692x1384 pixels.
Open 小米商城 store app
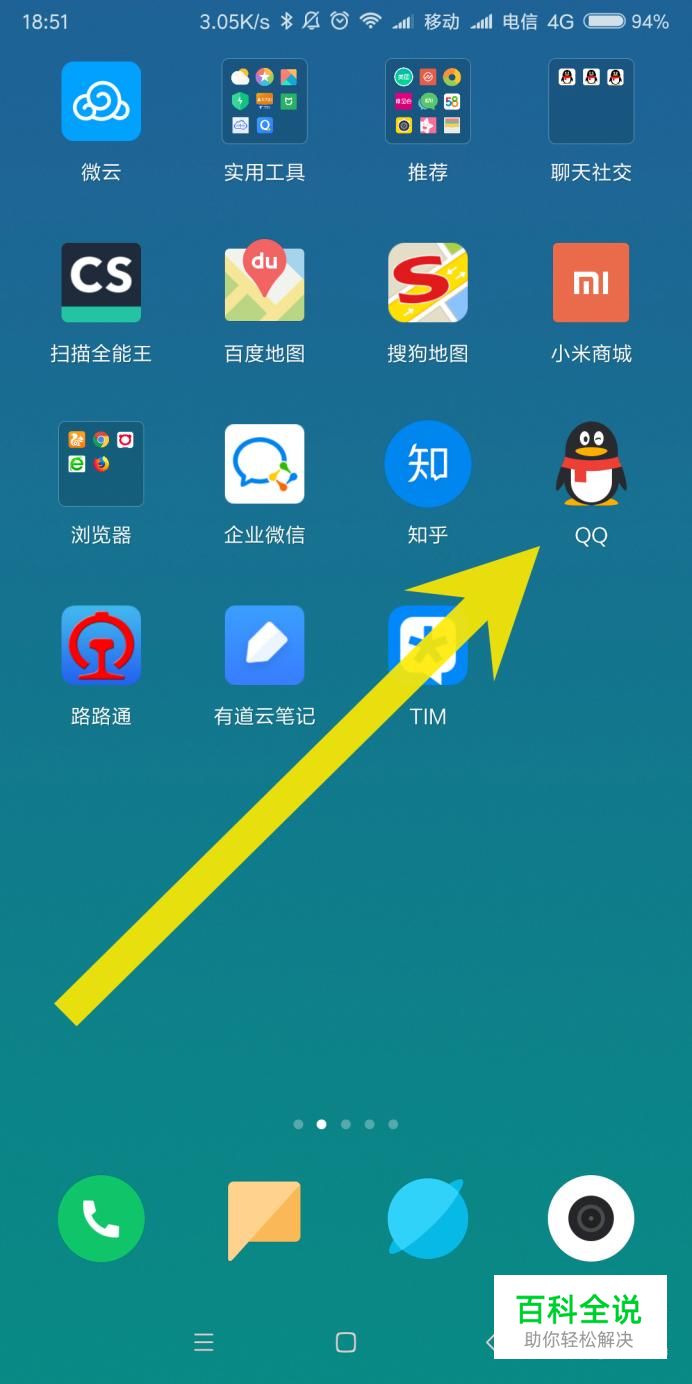[x=591, y=283]
